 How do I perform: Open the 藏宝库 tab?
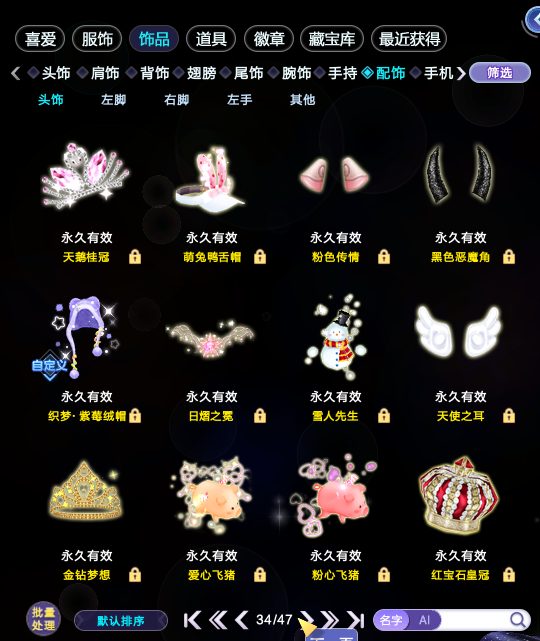tap(332, 39)
